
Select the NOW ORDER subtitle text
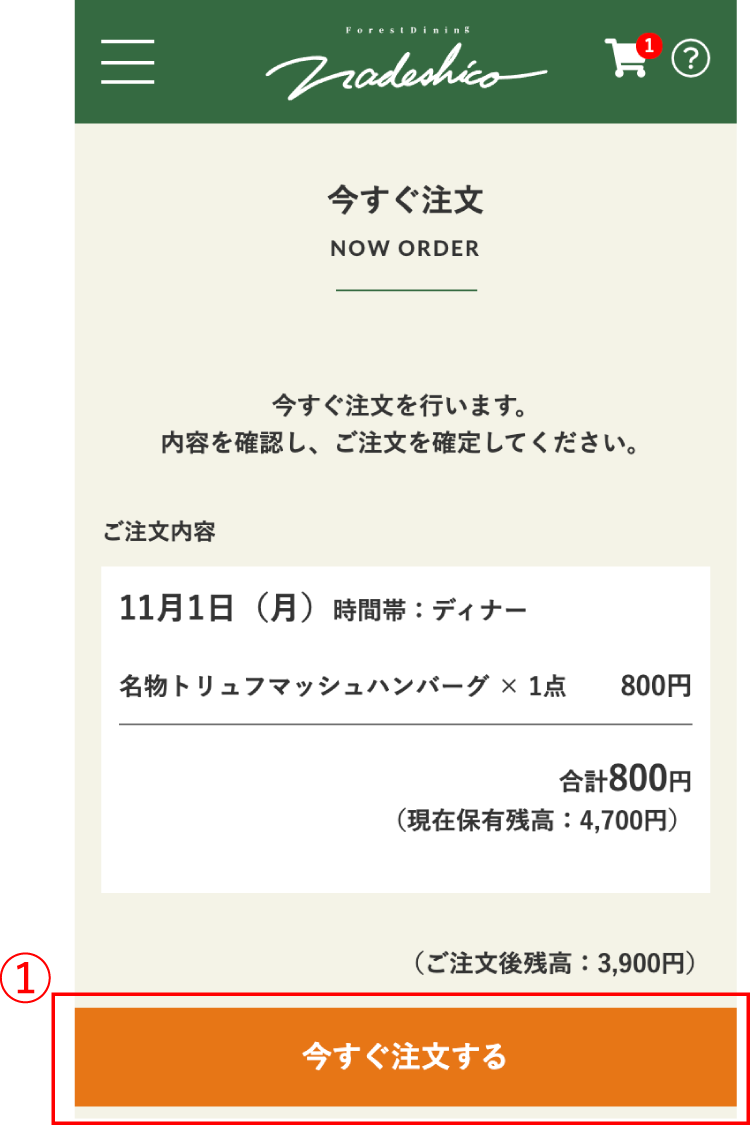403,249
